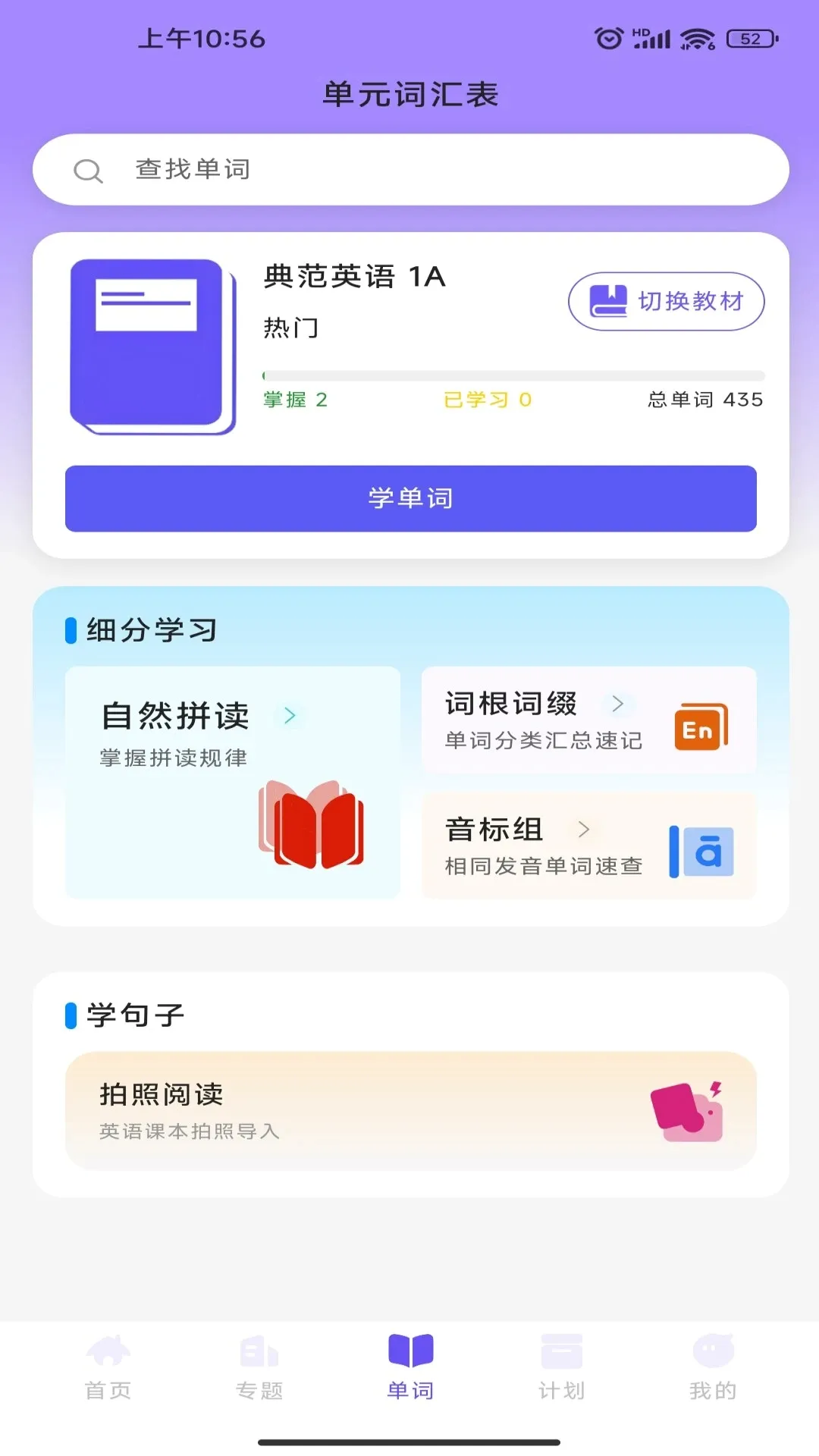The height and width of the screenshot is (1456, 819).
Task: Open the 典范英语 1A book cover
Action: pos(152,347)
